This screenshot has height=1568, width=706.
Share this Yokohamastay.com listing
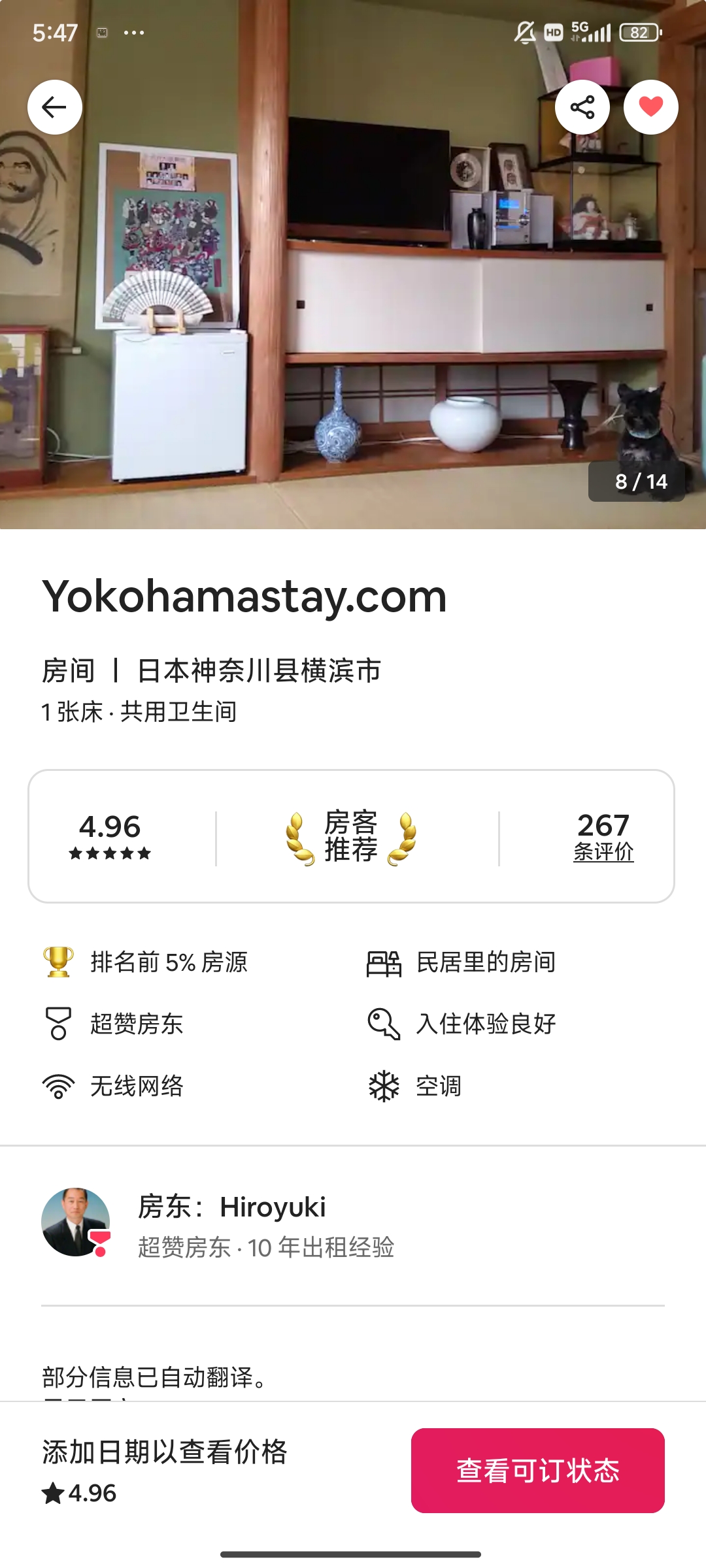(582, 107)
